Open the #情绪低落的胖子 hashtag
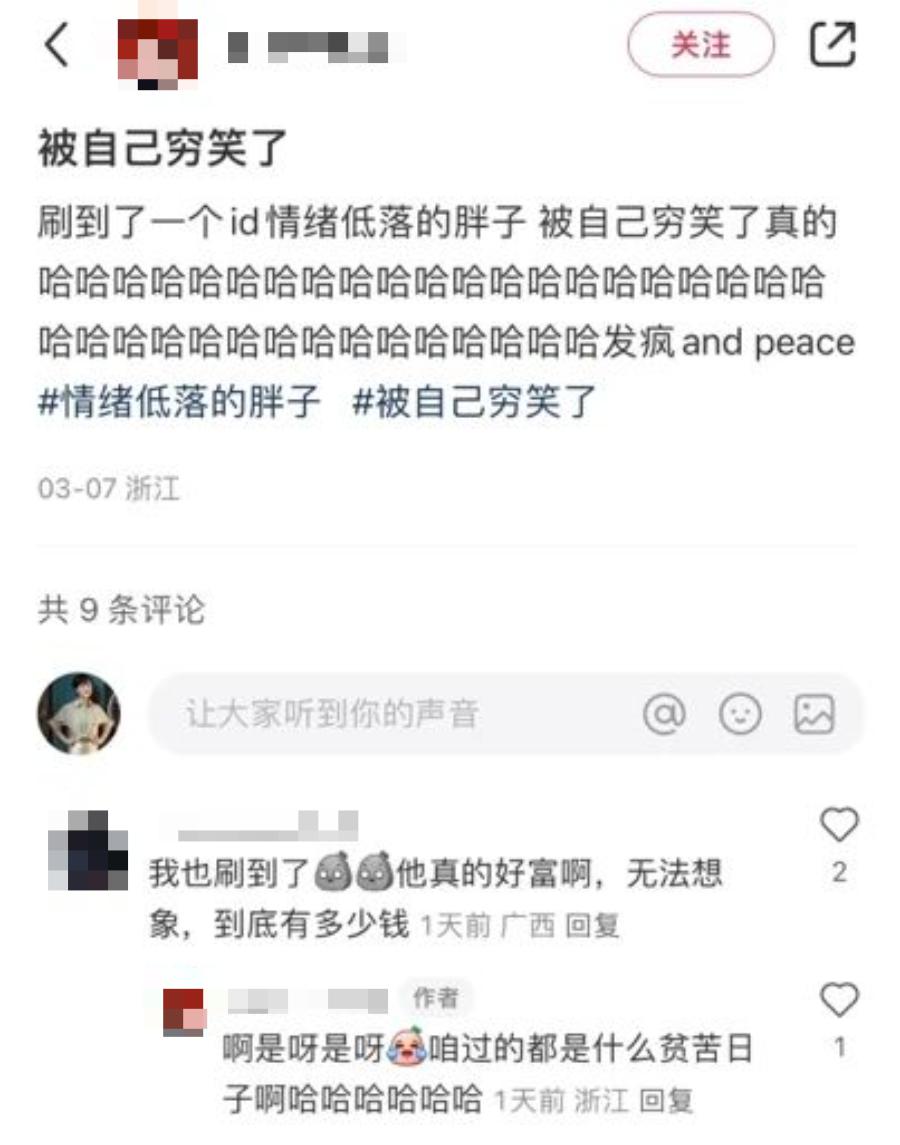Viewport: 900px width, 1145px height. click(180, 401)
